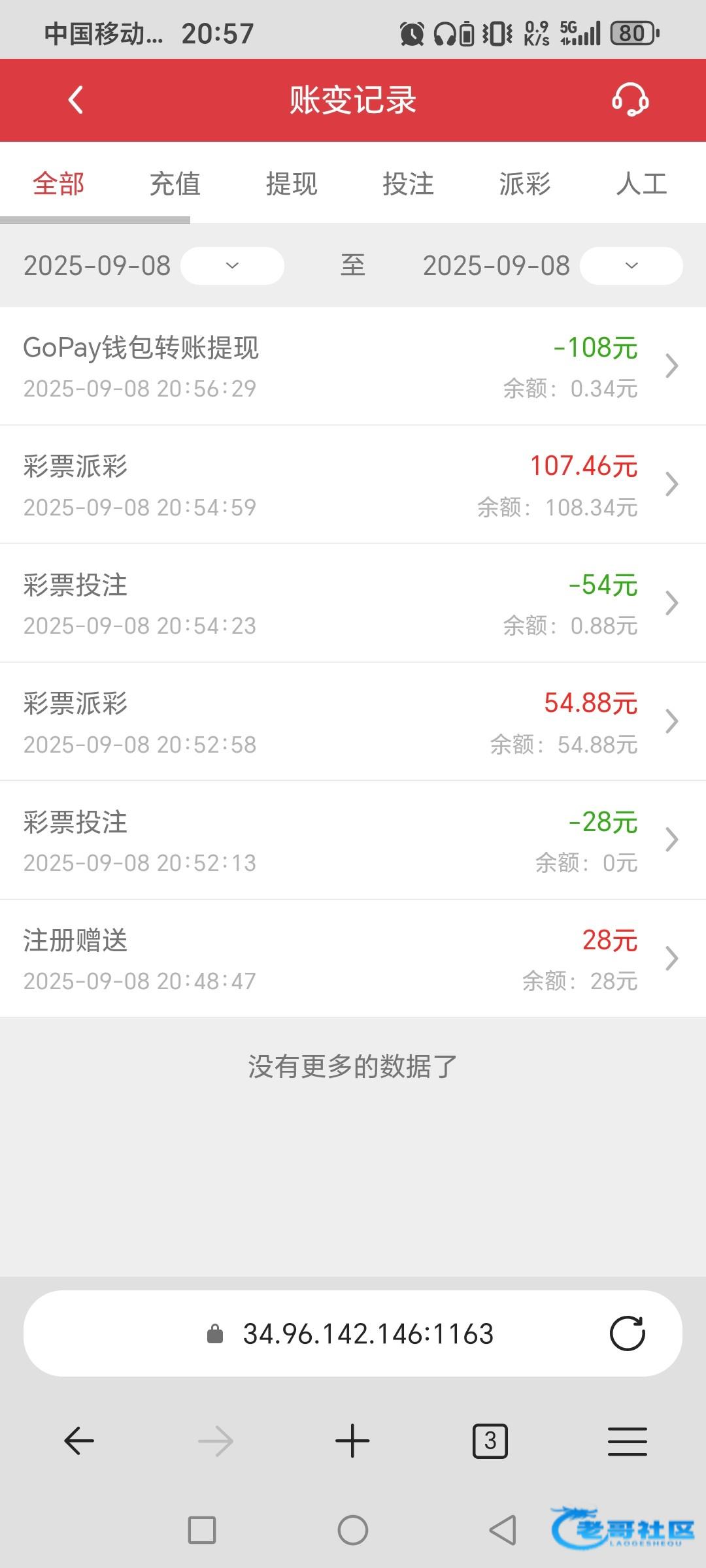Image resolution: width=706 pixels, height=1568 pixels.
Task: View the 彩票派彩 54.88元 record
Action: (353, 721)
